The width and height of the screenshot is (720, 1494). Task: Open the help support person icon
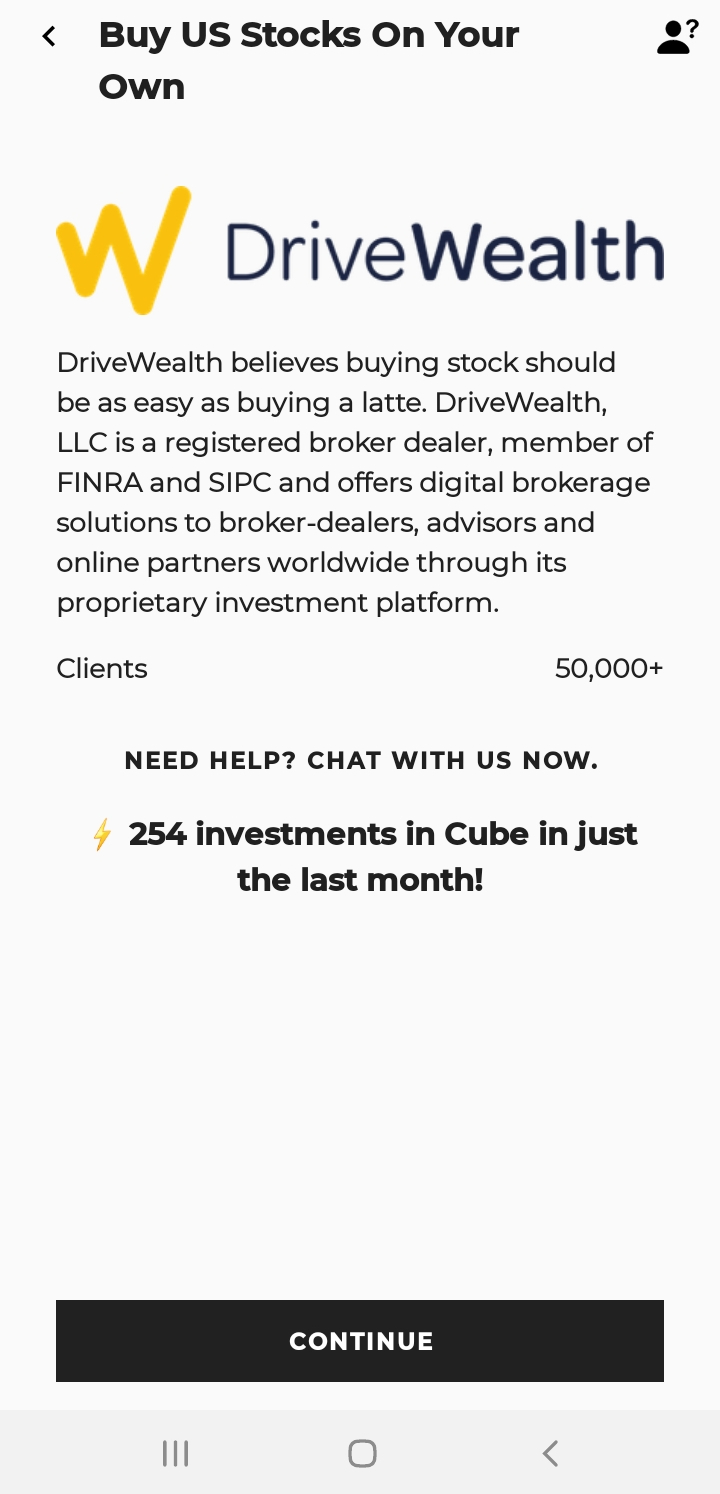point(677,36)
